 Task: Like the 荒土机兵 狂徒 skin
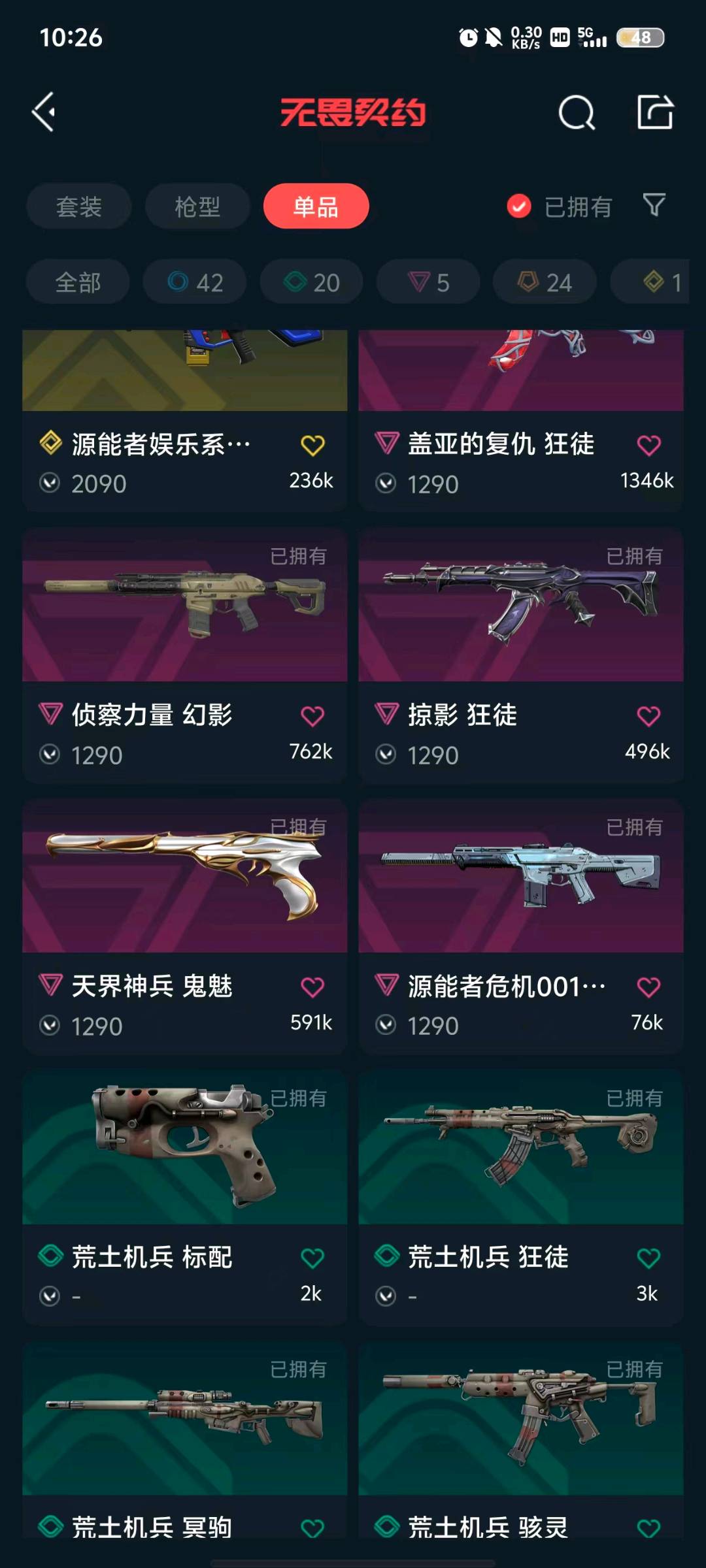click(648, 1258)
